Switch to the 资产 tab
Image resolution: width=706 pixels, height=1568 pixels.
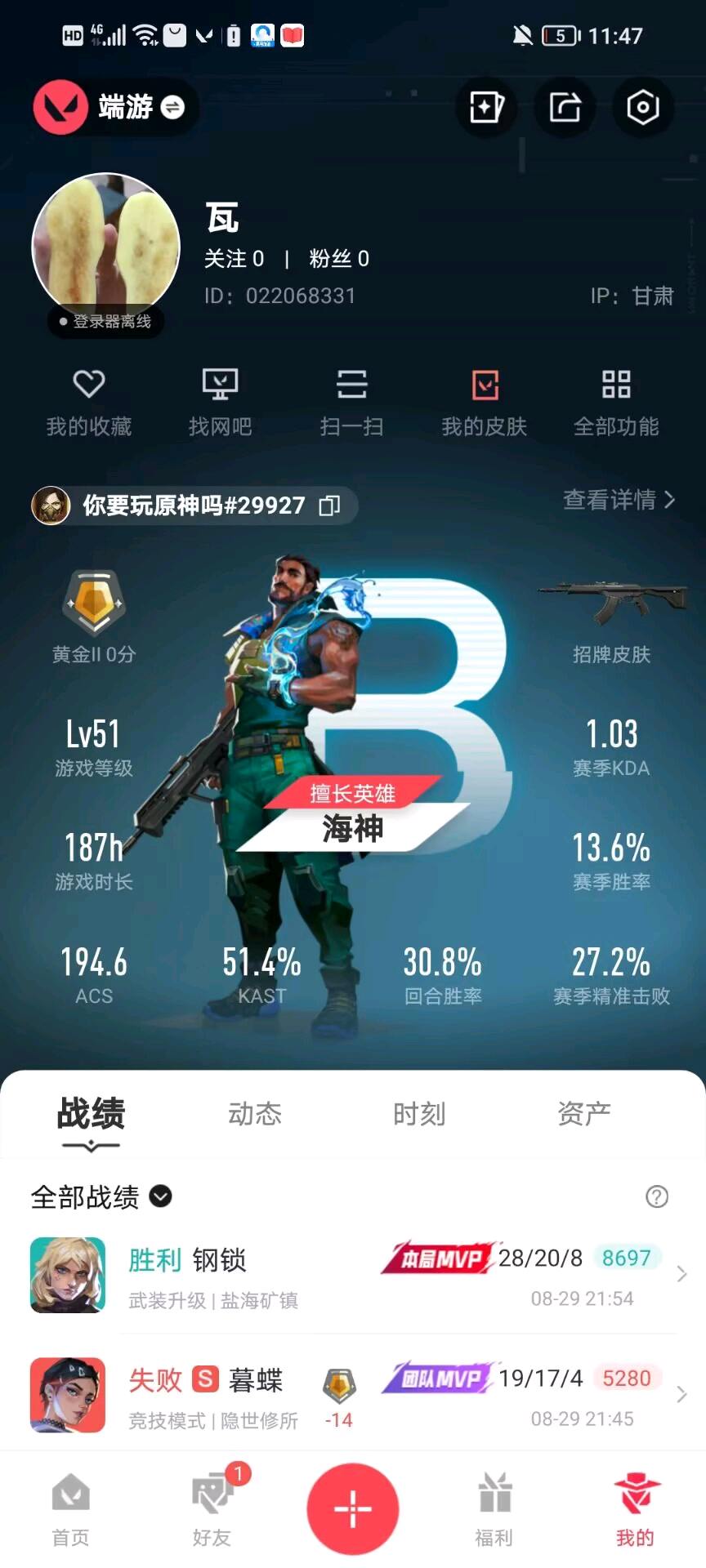pyautogui.click(x=583, y=1114)
